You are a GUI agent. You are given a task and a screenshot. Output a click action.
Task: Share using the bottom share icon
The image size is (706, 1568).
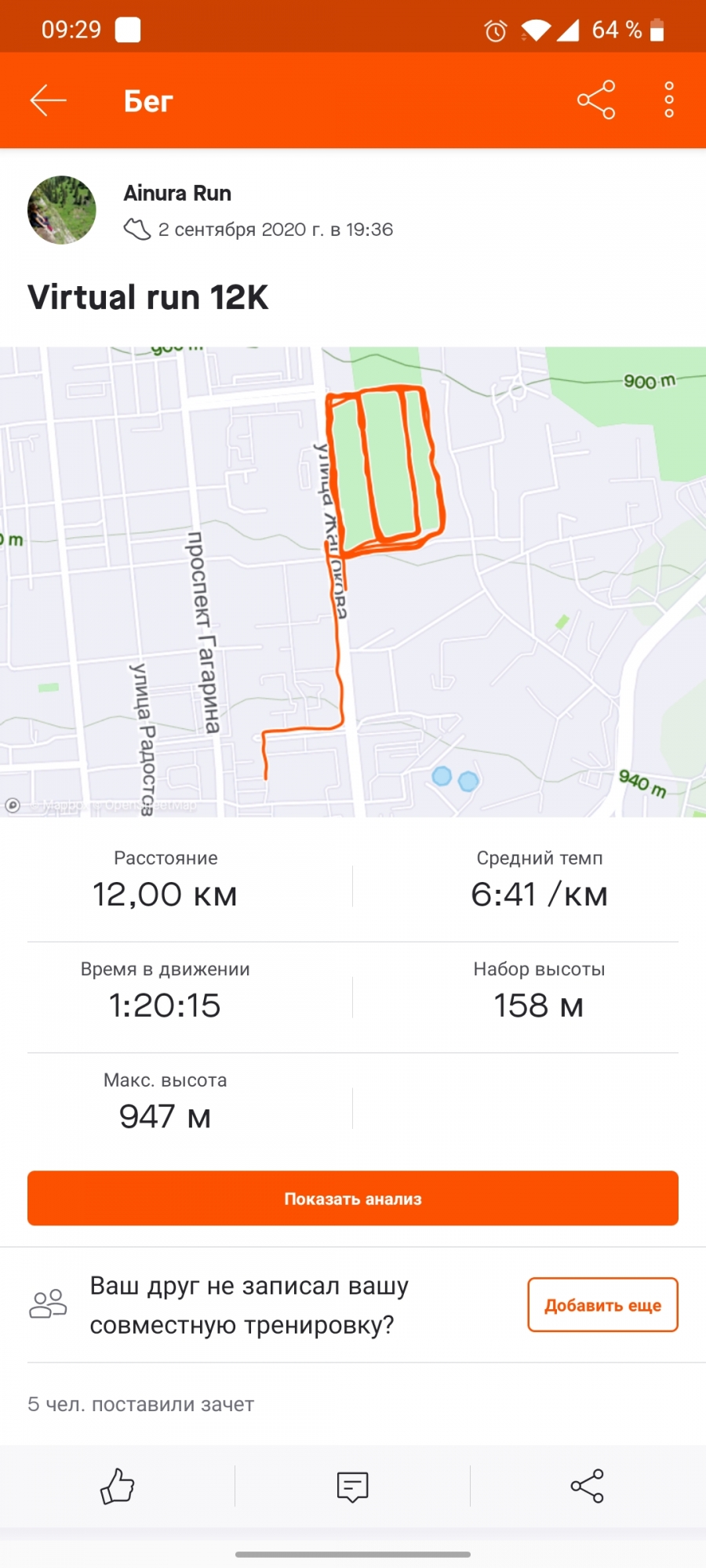pyautogui.click(x=588, y=1486)
